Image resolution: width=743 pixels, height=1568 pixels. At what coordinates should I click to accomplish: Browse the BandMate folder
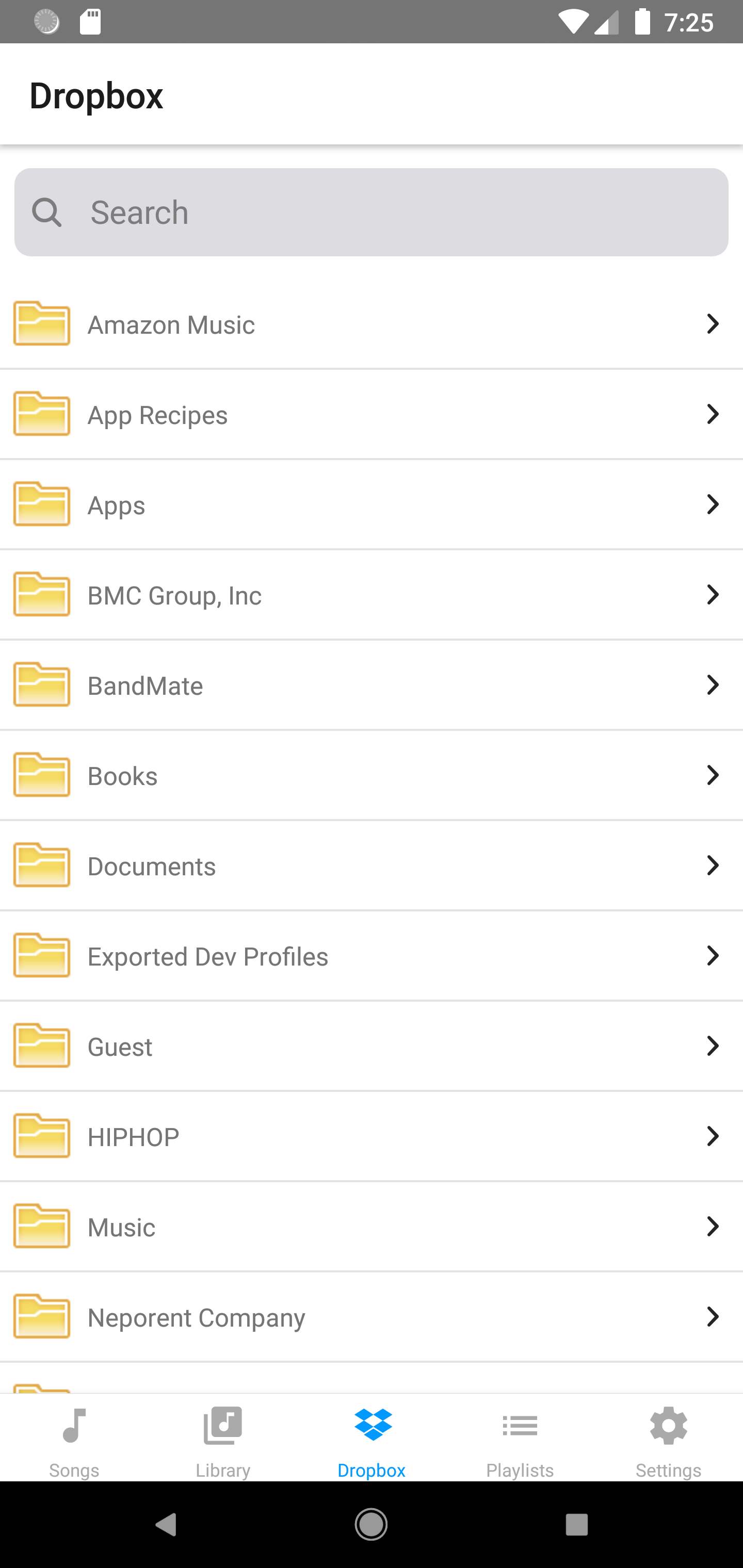(372, 685)
